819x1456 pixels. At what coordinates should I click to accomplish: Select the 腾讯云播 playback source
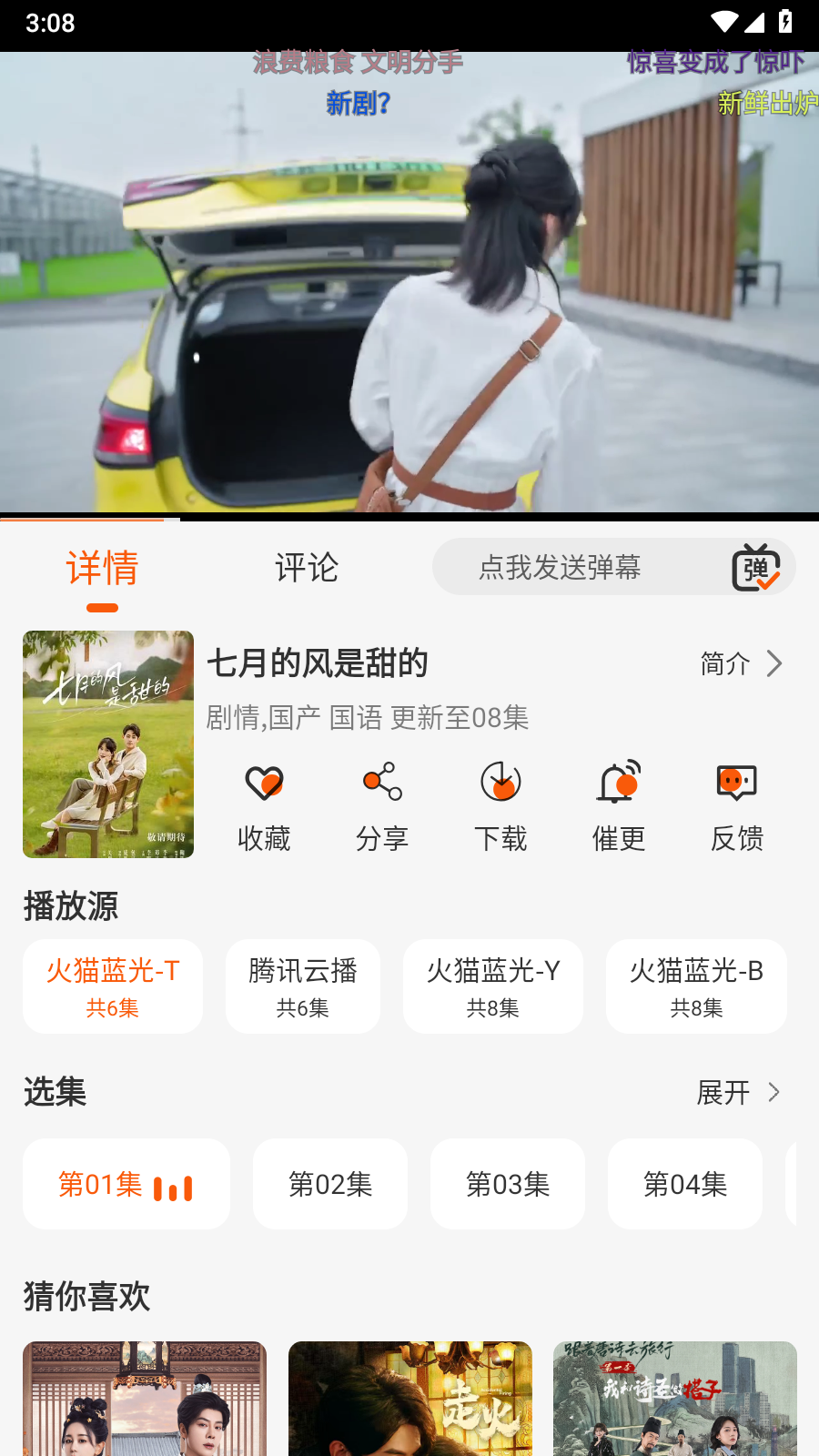303,986
